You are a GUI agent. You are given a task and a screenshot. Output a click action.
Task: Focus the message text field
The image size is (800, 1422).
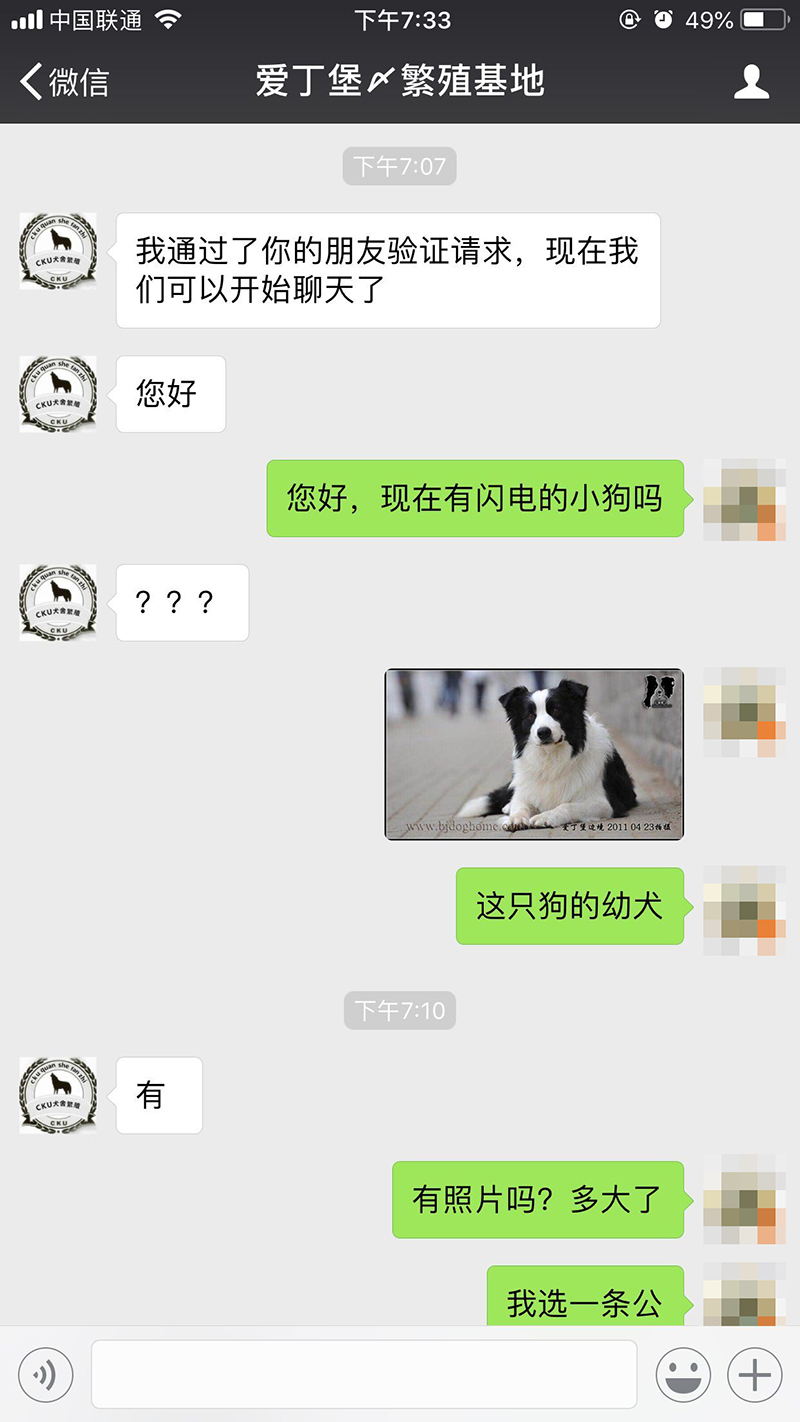tap(364, 1375)
